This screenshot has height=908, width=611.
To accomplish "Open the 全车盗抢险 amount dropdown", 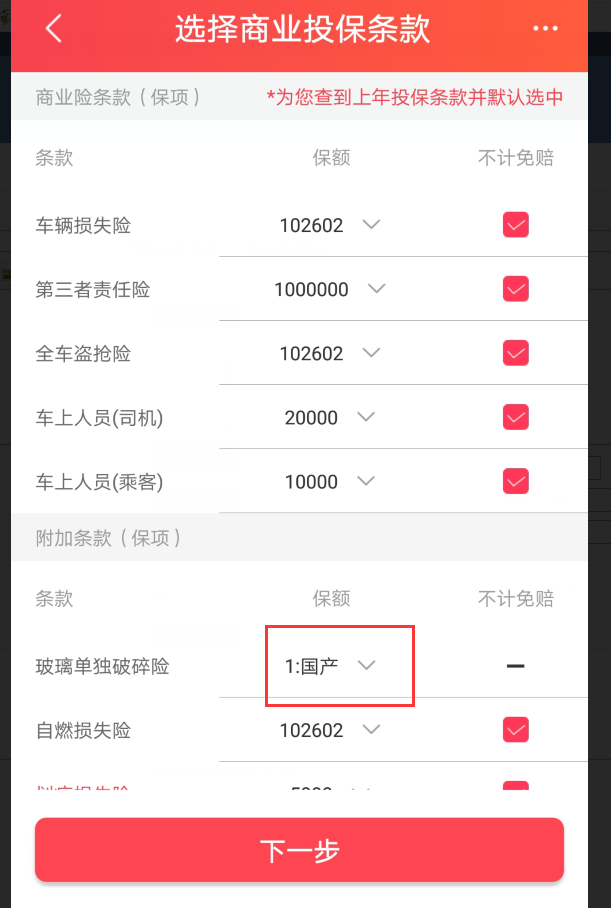I will (330, 354).
